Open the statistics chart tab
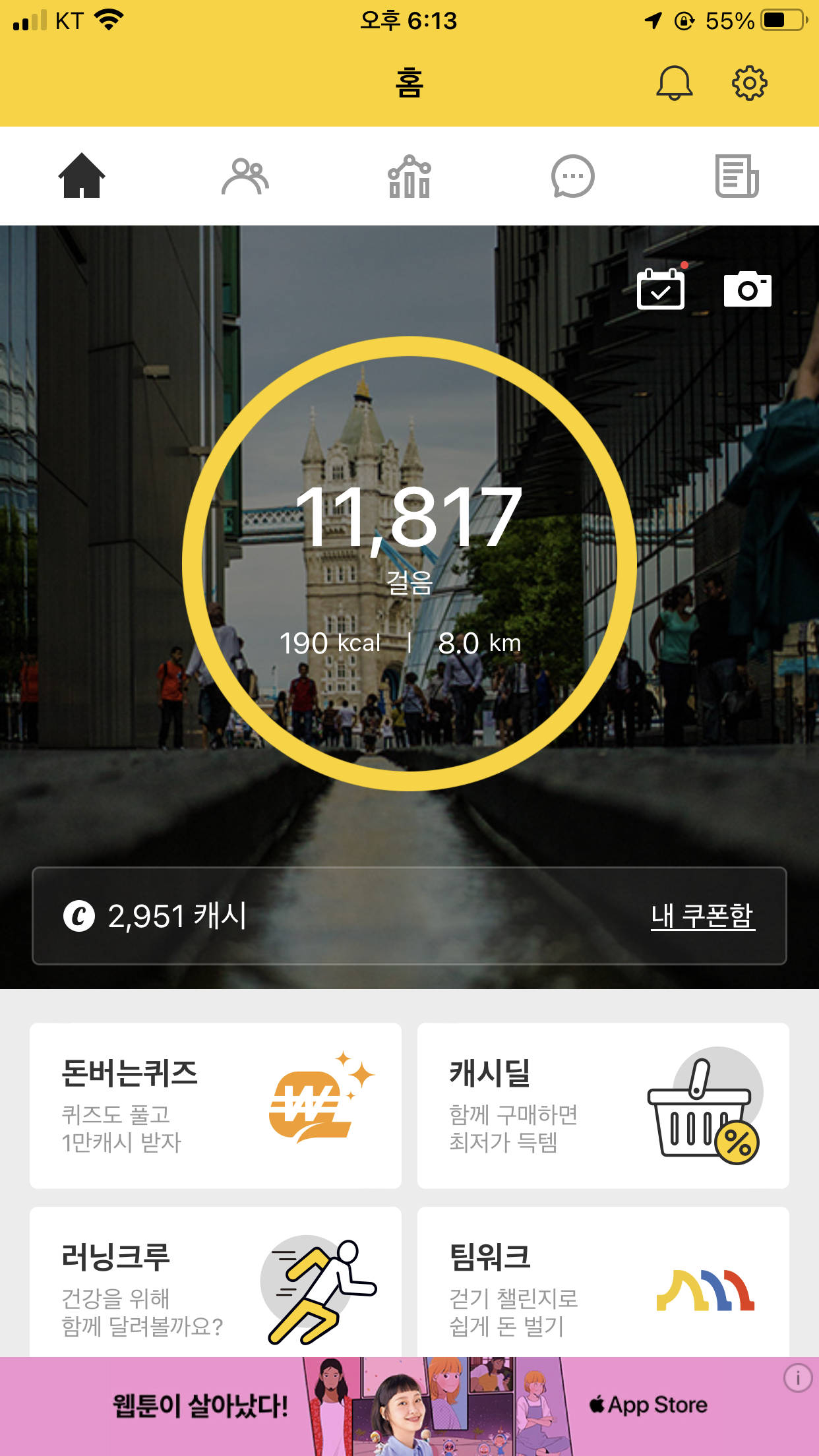 409,176
